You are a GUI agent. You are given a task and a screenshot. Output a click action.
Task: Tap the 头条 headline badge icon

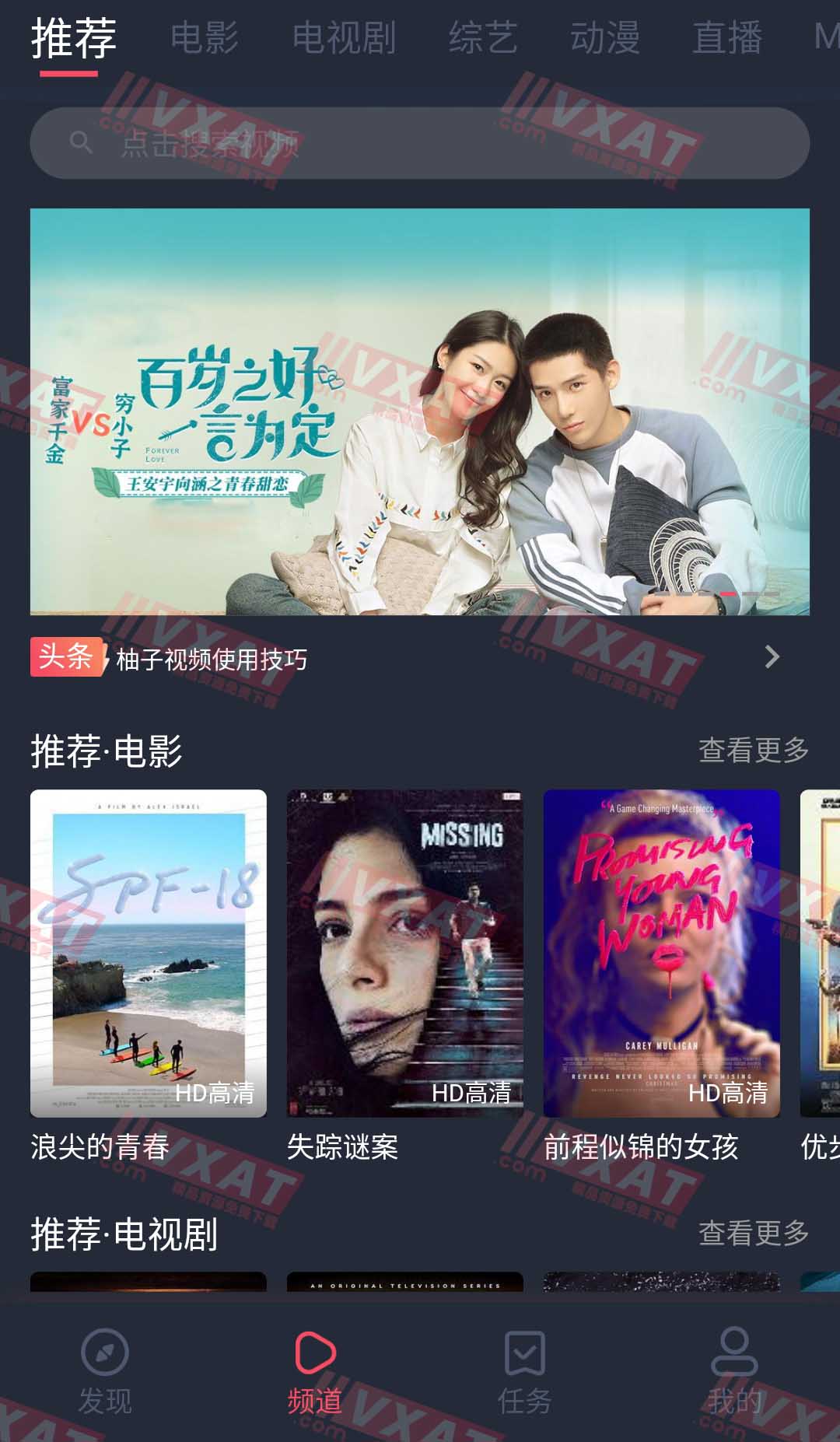[x=66, y=658]
